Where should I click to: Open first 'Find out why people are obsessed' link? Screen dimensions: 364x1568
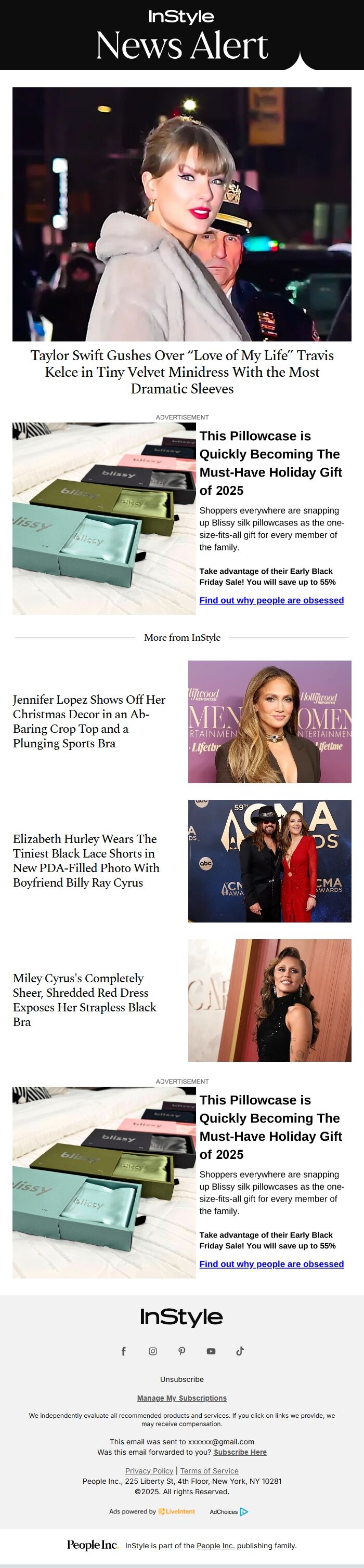(x=271, y=600)
